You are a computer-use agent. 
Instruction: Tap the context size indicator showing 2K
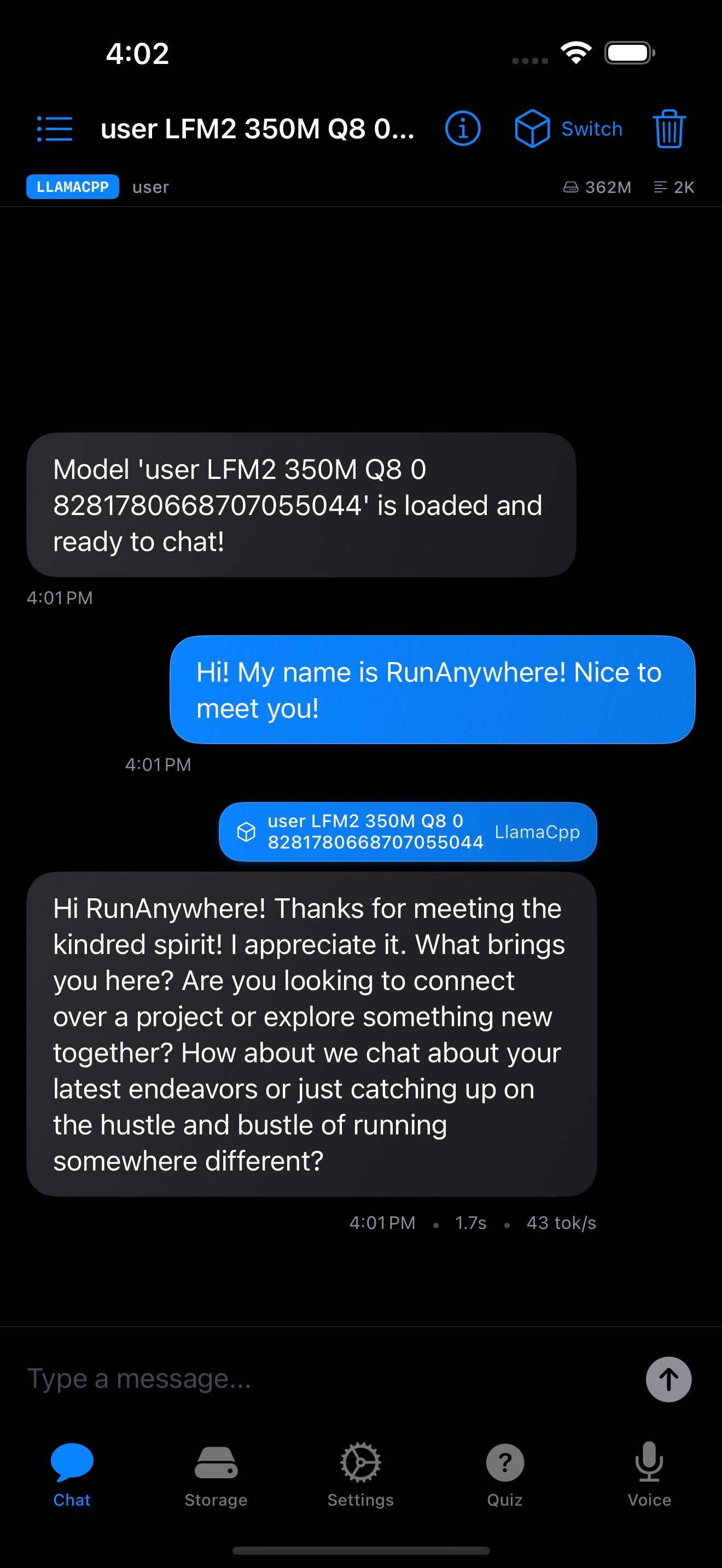674,187
